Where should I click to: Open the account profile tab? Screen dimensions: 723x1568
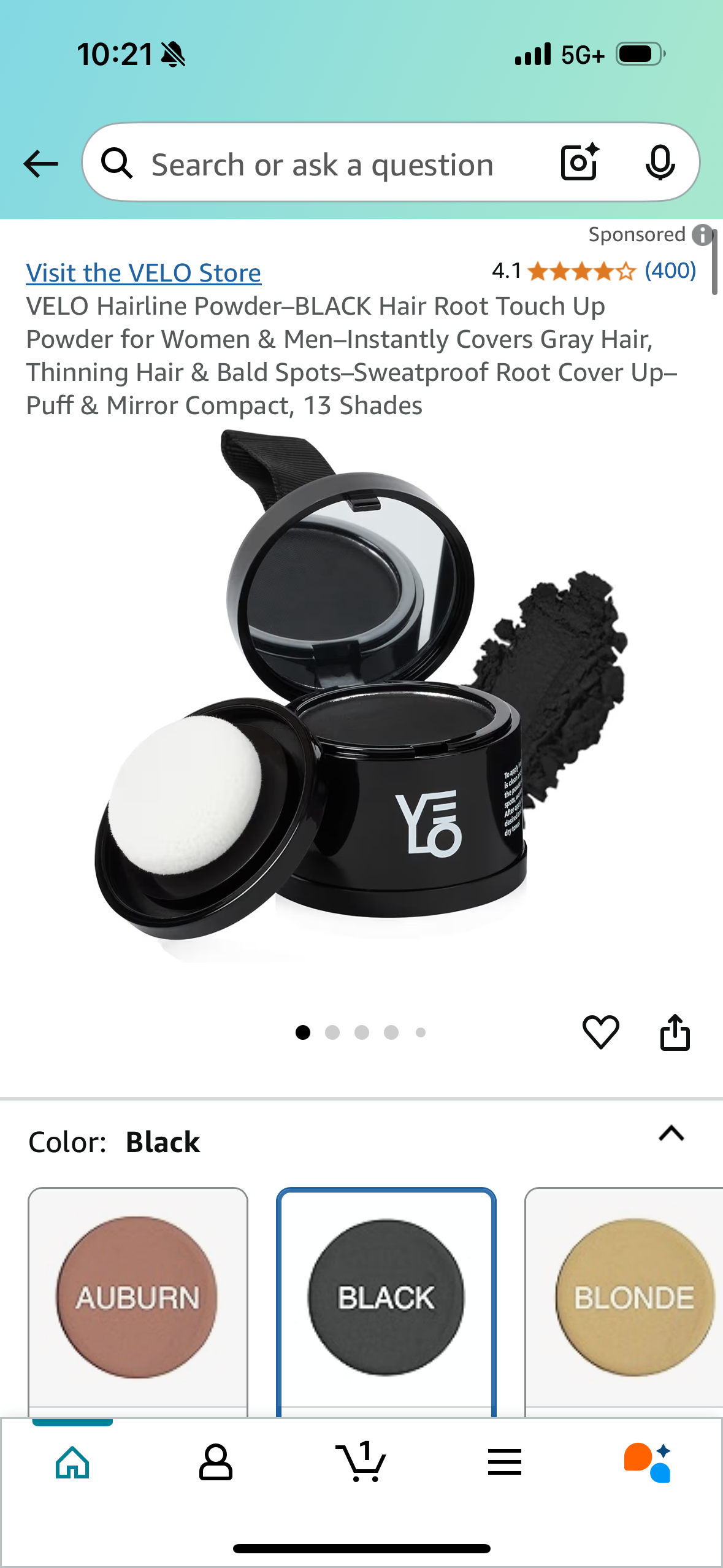[216, 1463]
